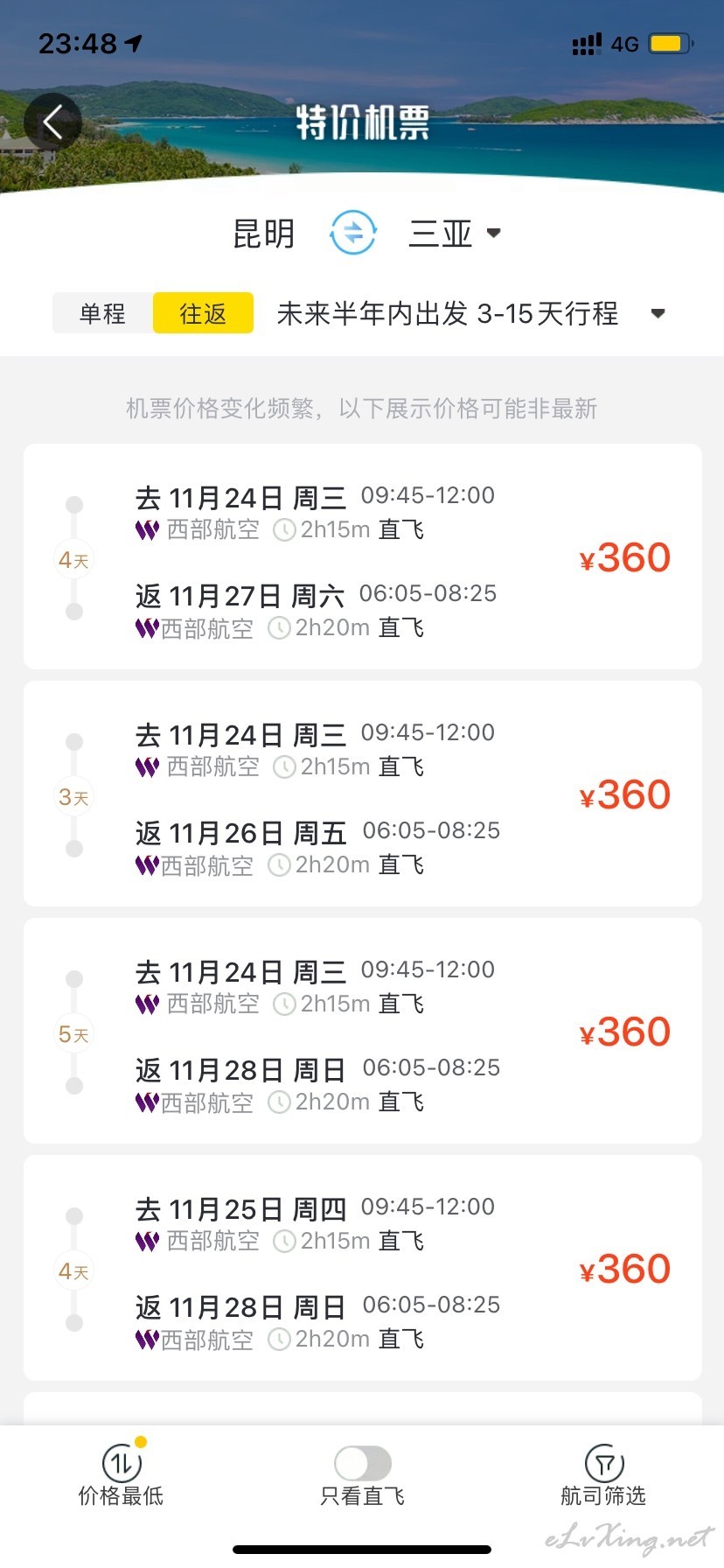Sort flights by 价格最低
This screenshot has height=1568, width=724.
[122, 1473]
